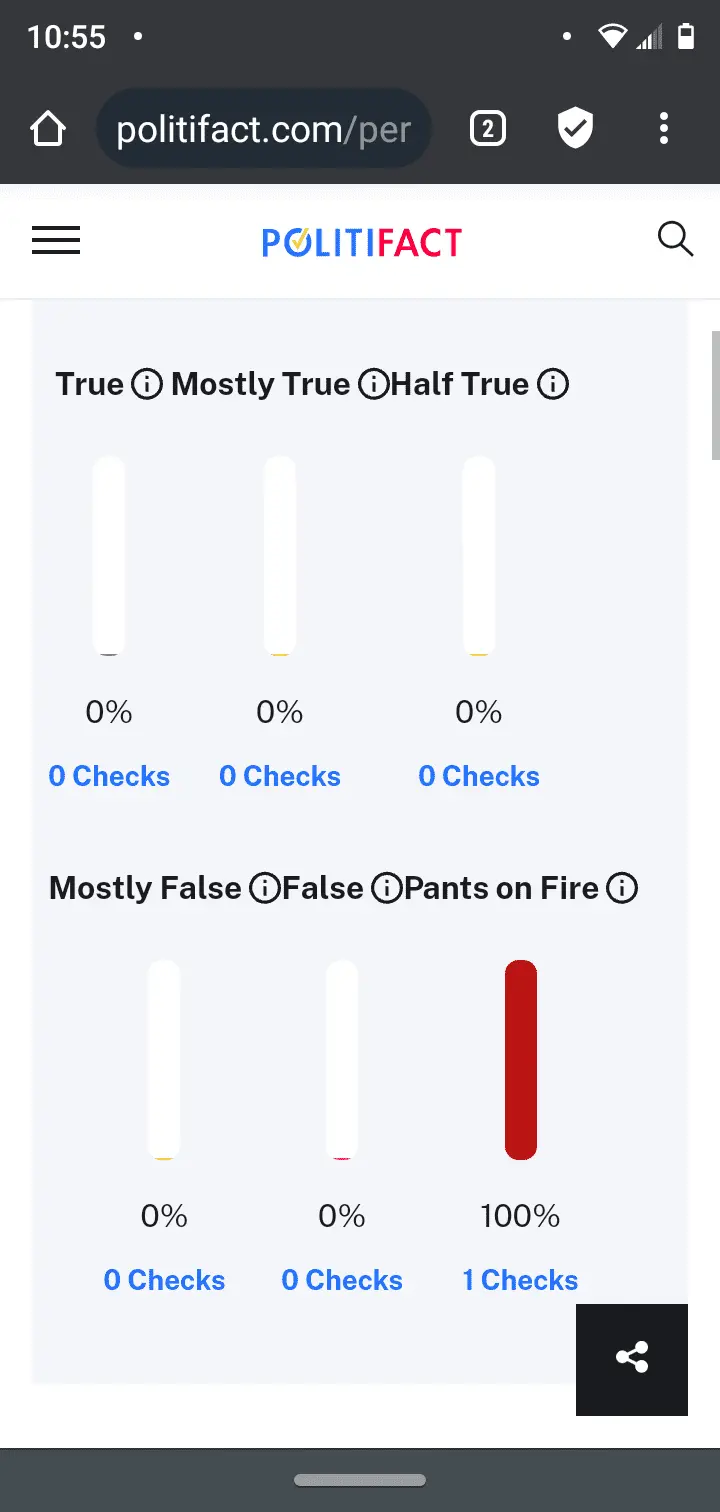View tracking protection shield details
Image resolution: width=720 pixels, height=1512 pixels.
click(x=575, y=129)
